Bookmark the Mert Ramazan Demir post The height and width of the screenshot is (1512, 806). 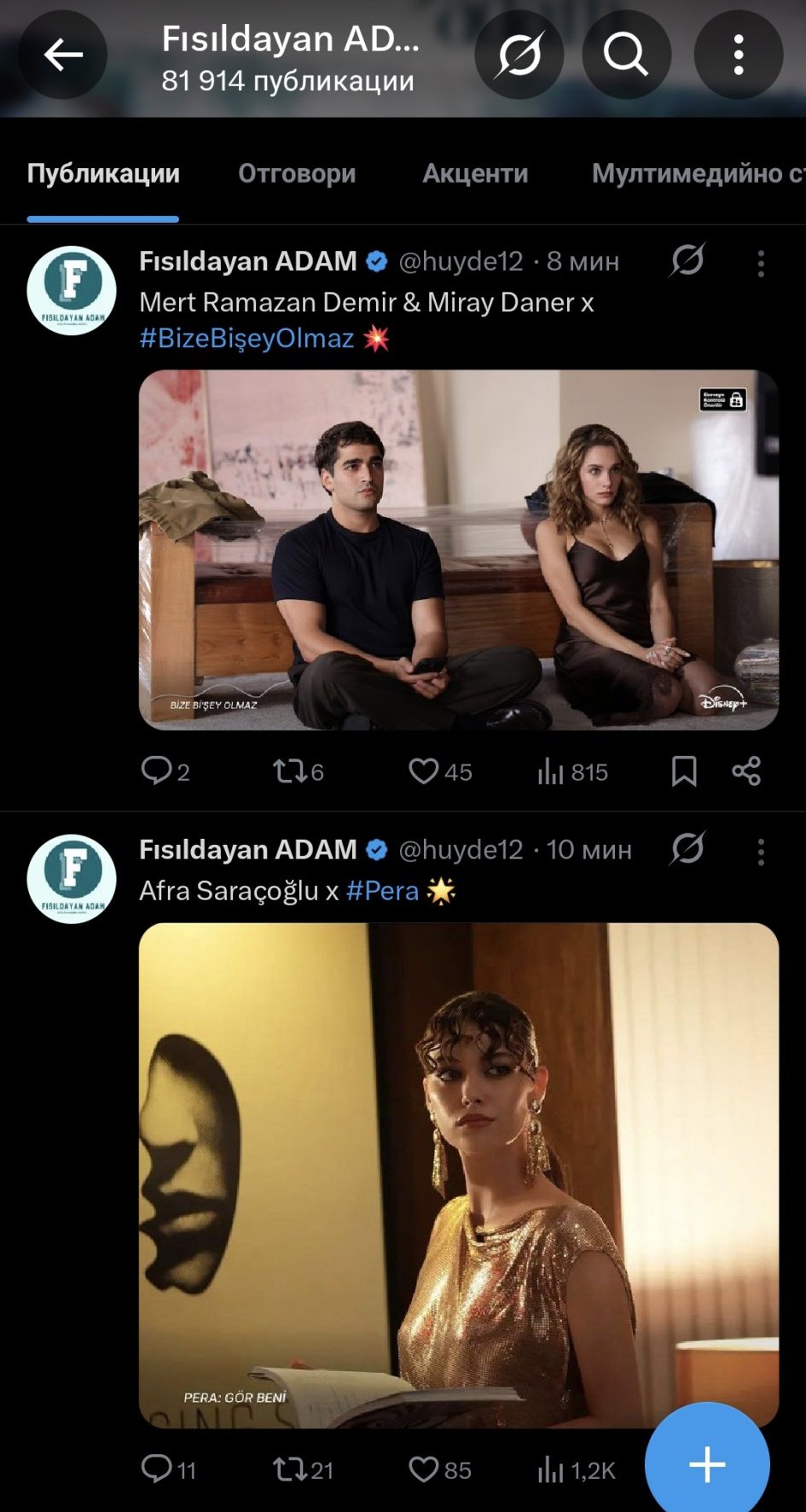(684, 771)
